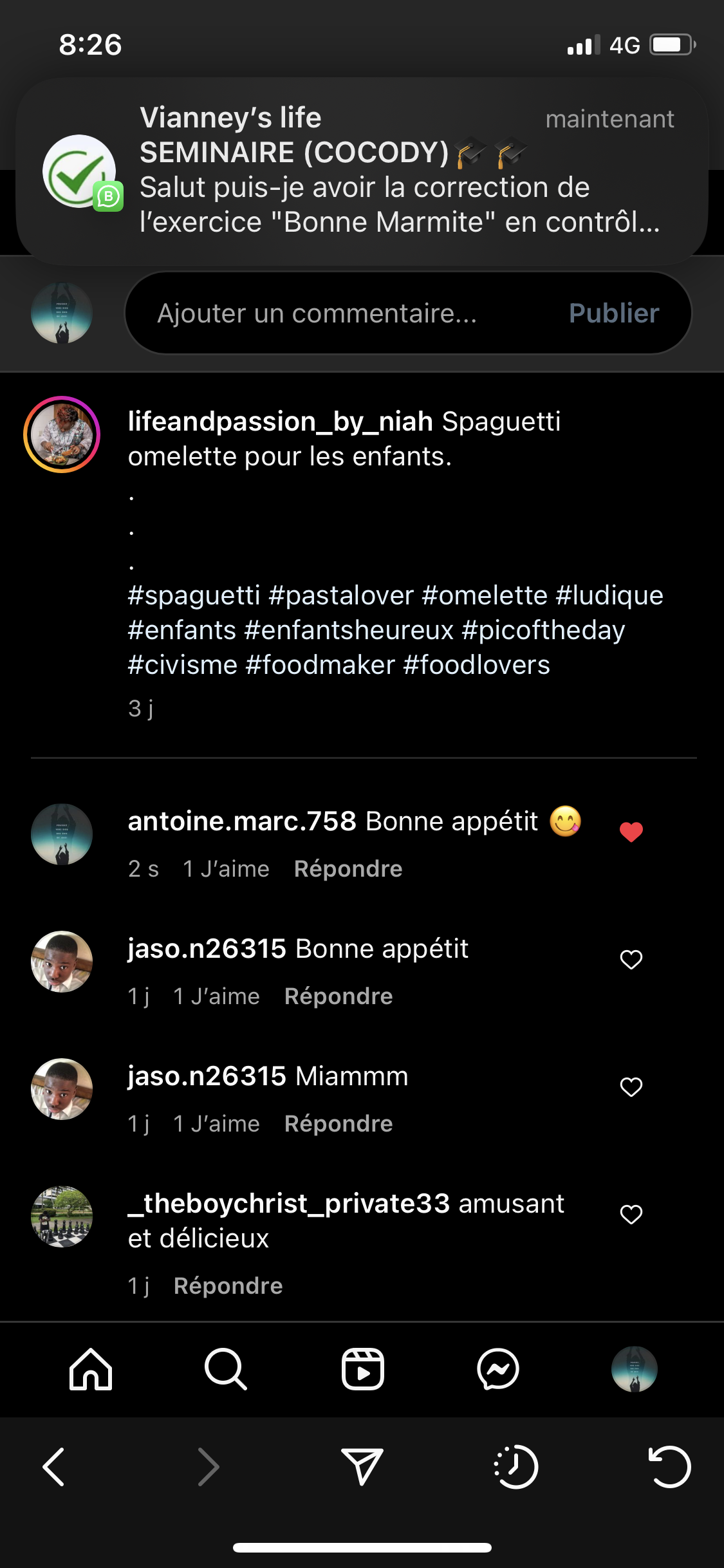724x1568 pixels.
Task: Go to the Instagram home feed
Action: (x=91, y=1369)
